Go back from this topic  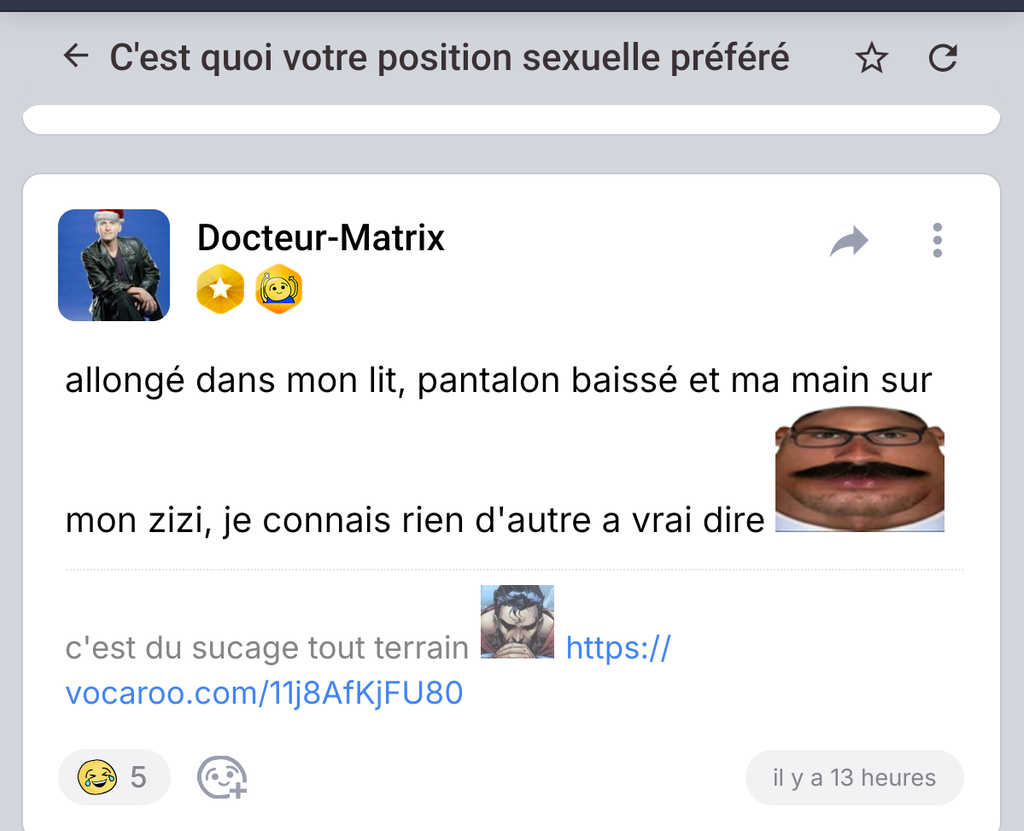point(76,57)
